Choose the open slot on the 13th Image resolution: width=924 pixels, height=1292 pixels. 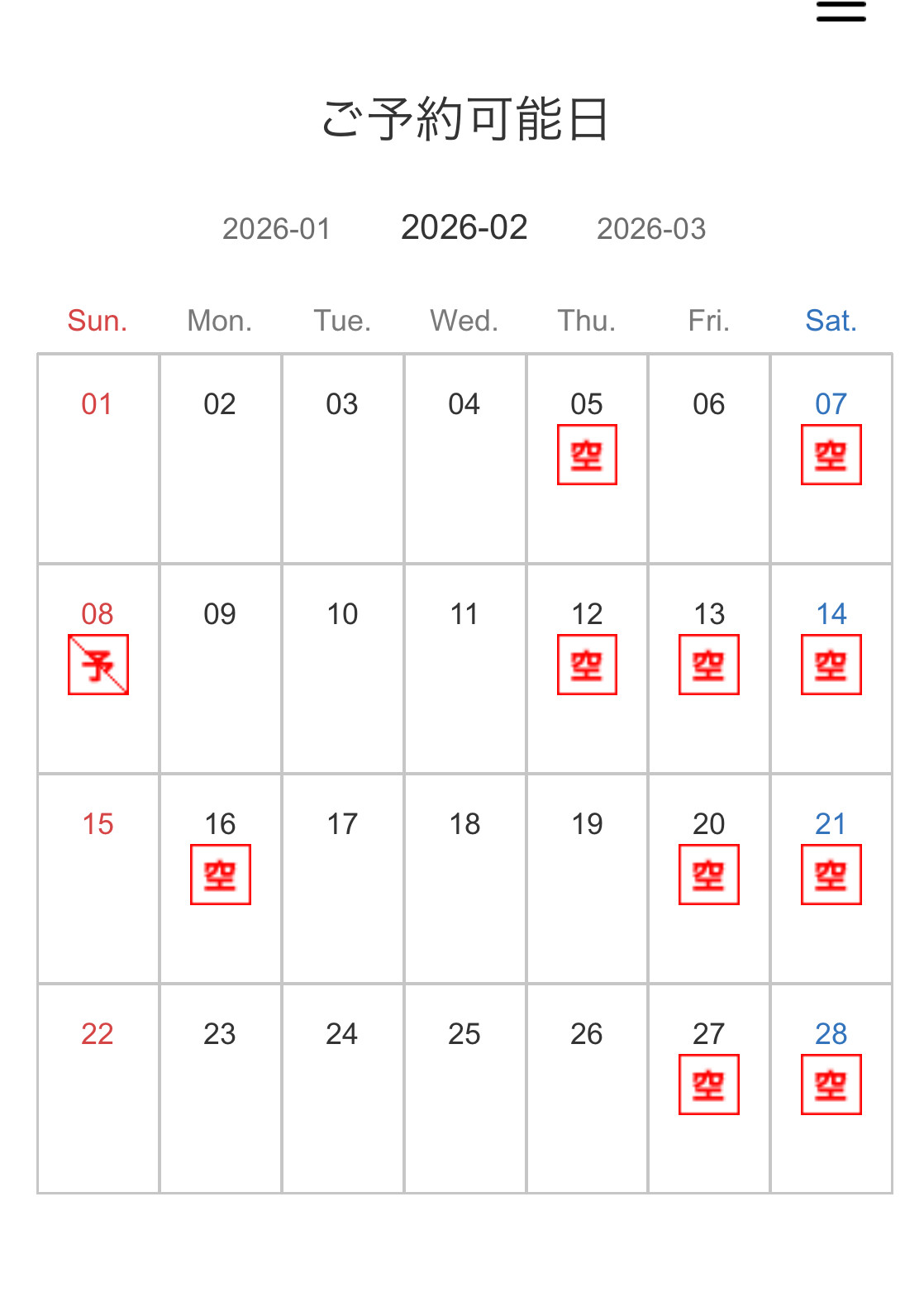click(708, 665)
